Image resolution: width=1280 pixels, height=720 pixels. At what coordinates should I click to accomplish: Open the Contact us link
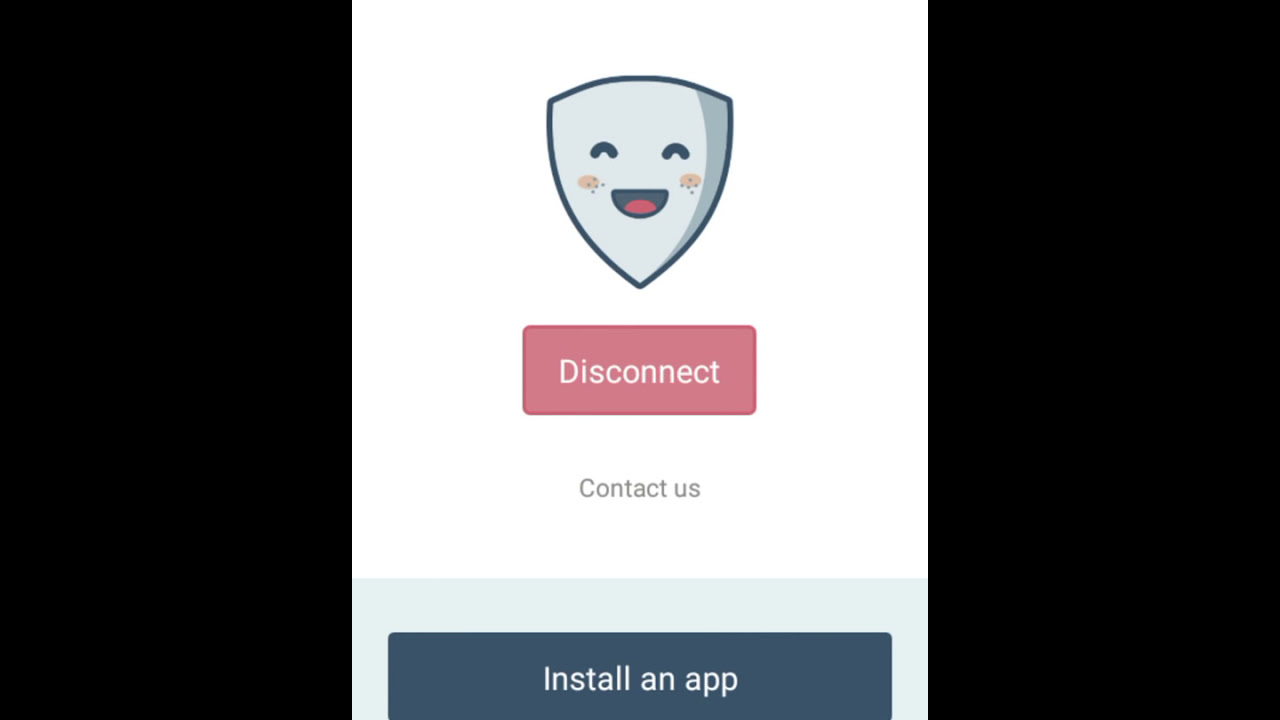639,488
